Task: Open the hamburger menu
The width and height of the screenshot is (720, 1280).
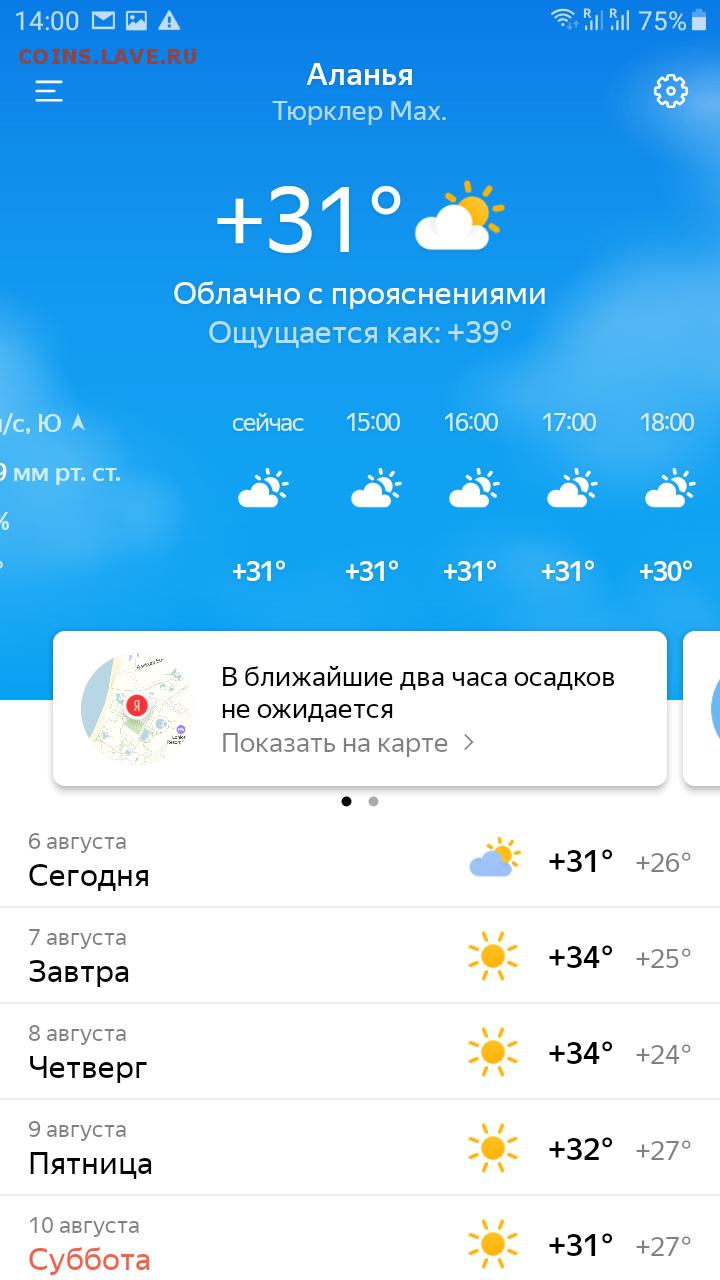Action: 49,91
